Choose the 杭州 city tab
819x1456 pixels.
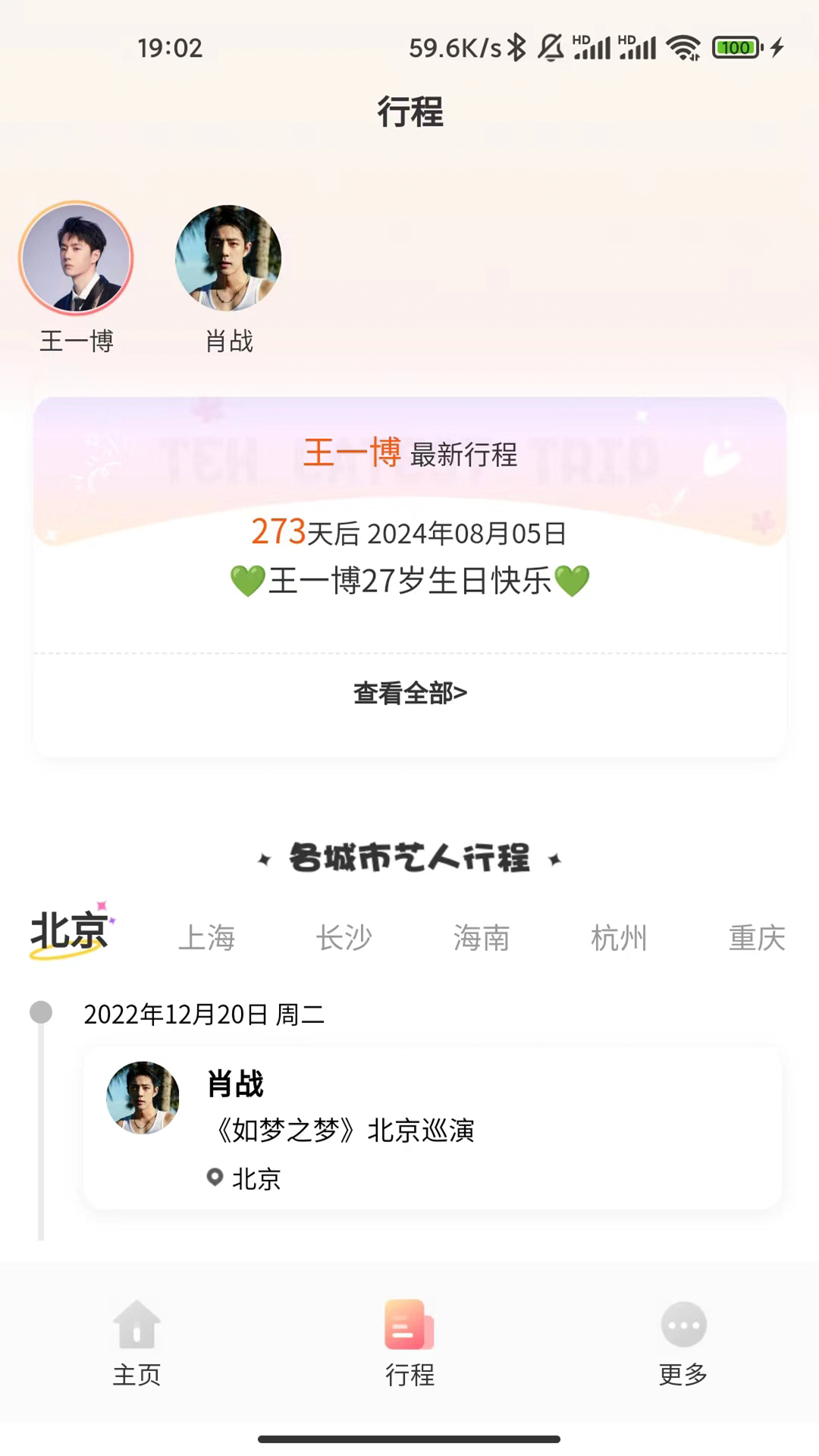[618, 938]
